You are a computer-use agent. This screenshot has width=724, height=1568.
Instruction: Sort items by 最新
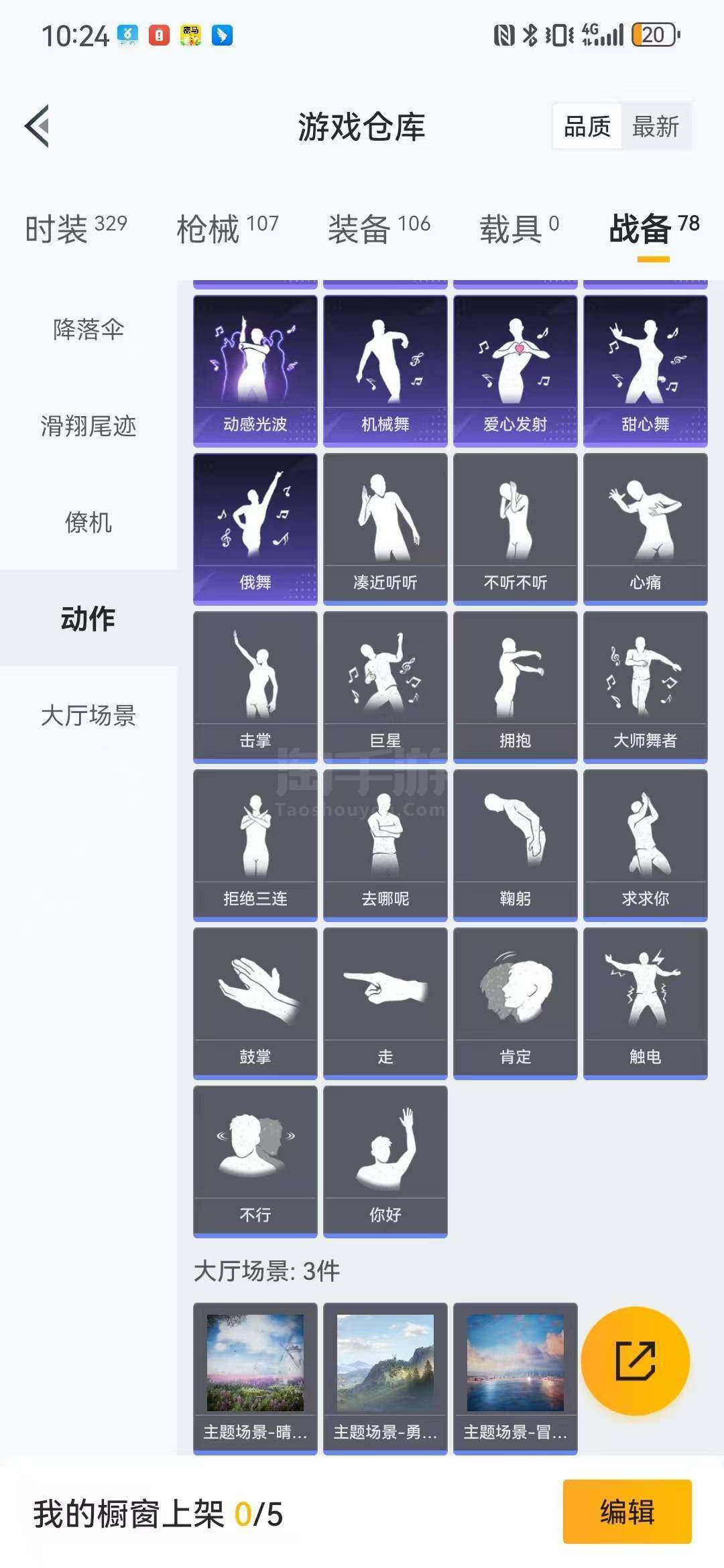[x=655, y=126]
